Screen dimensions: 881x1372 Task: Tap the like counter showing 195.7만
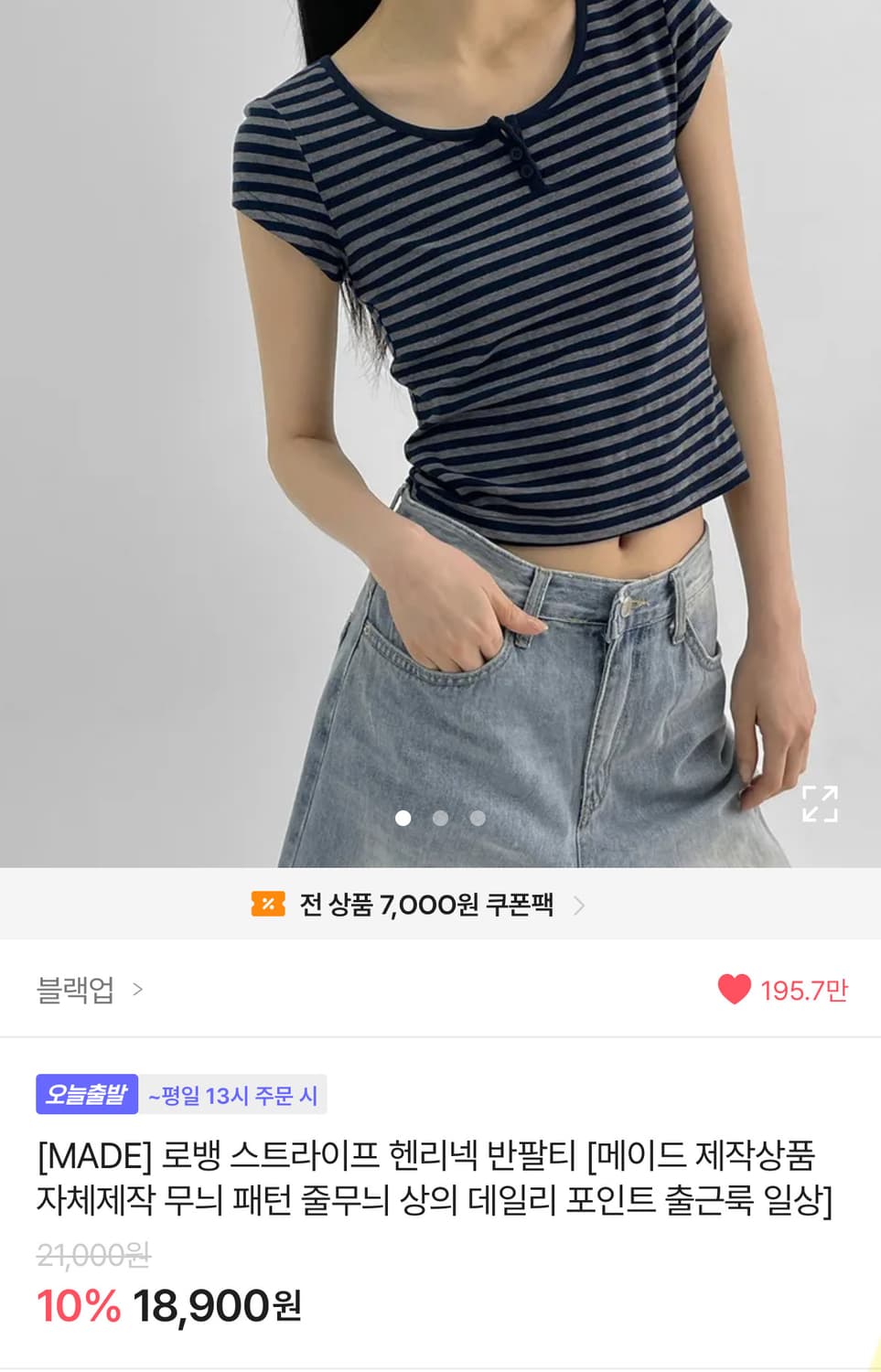804,988
